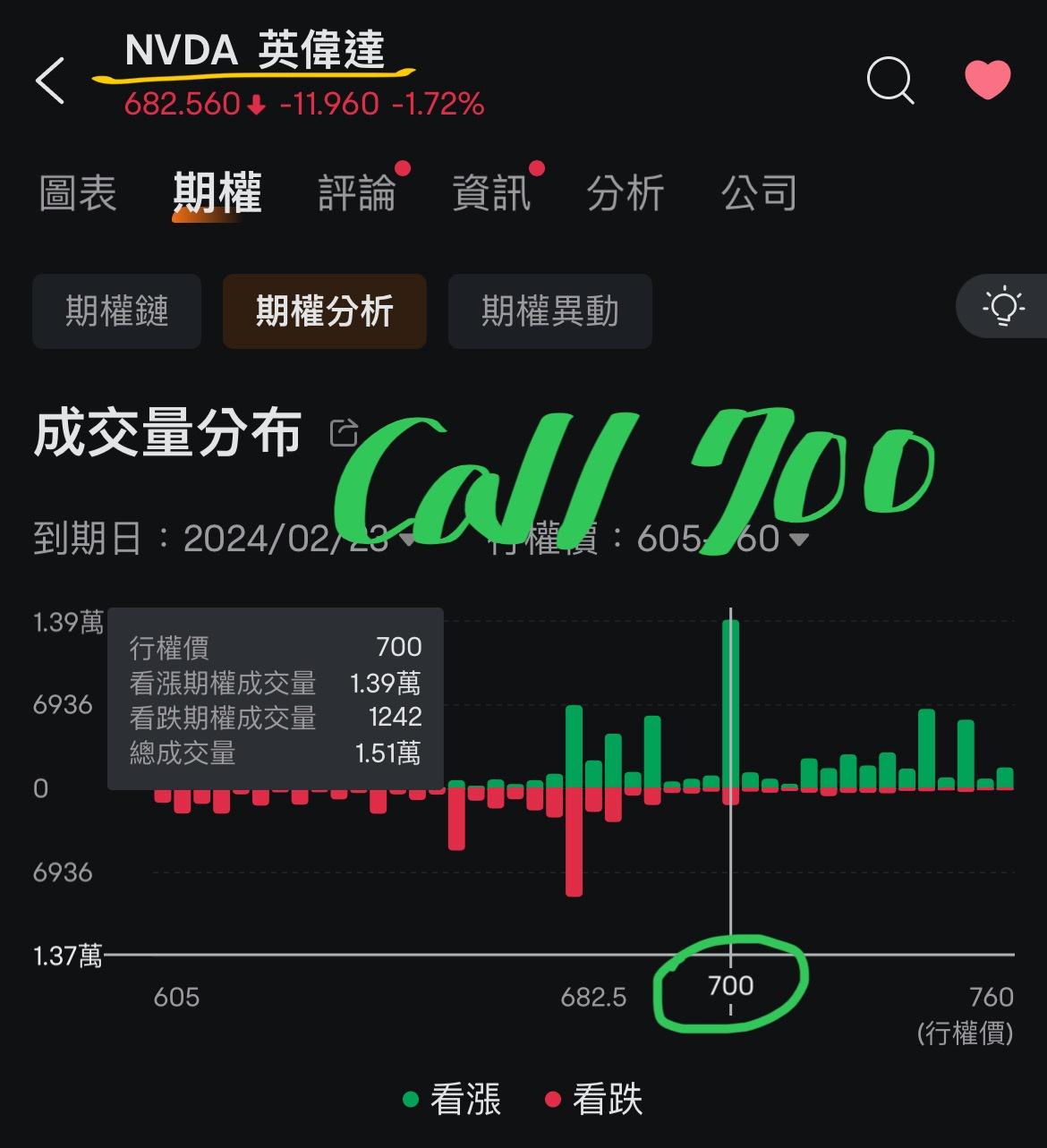Select the 期權鏈 chip
1047x1148 pixels.
click(116, 311)
